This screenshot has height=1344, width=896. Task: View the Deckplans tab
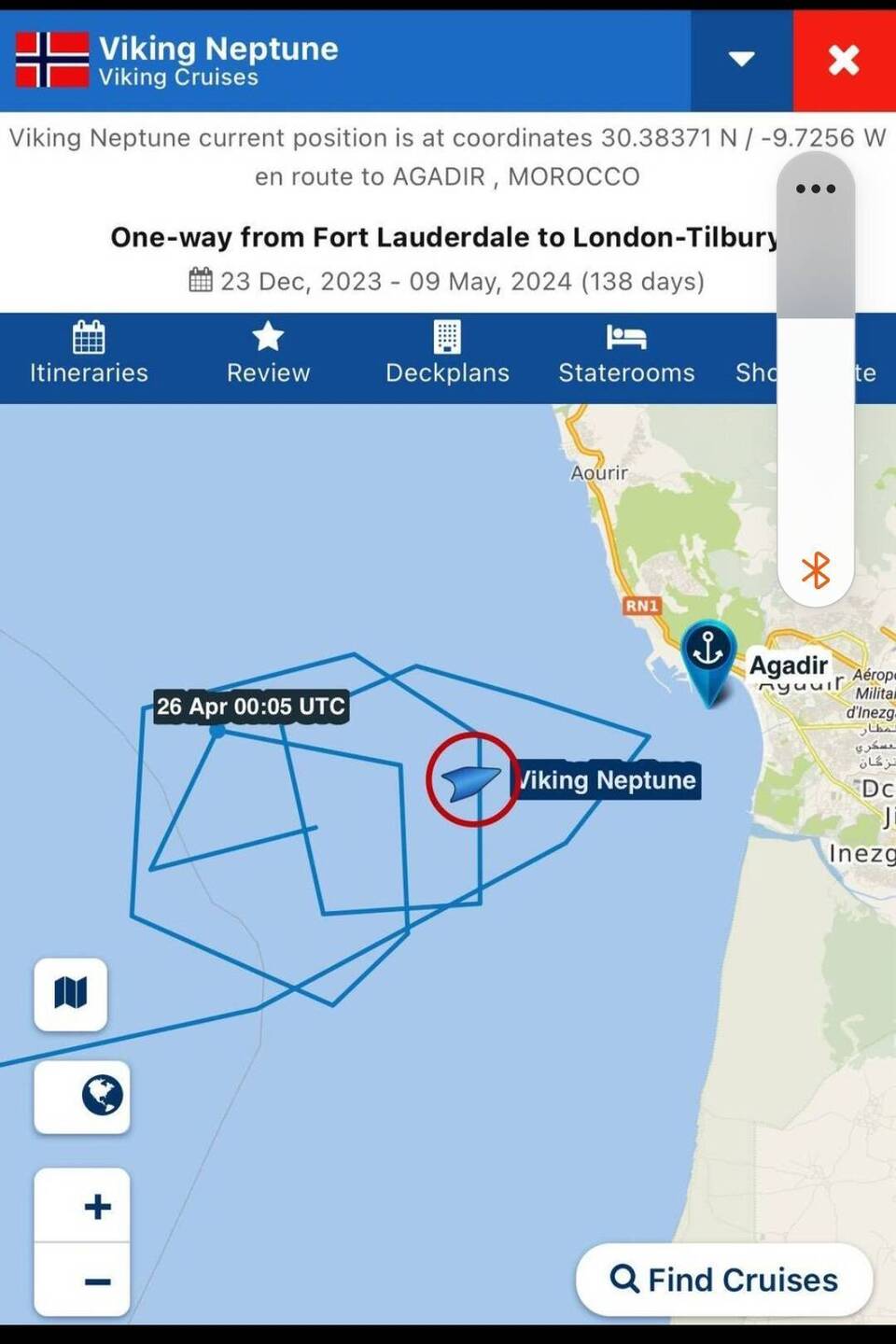point(447,355)
